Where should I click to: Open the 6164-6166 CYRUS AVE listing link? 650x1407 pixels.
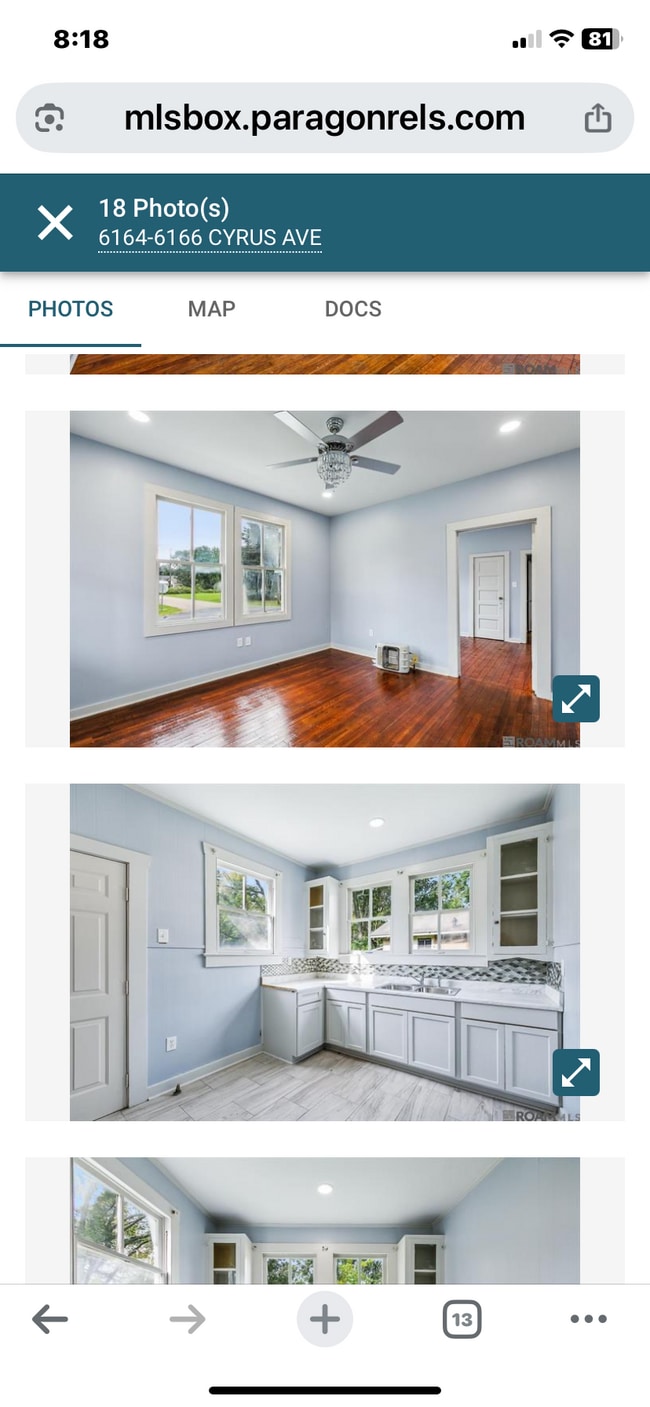tap(210, 239)
